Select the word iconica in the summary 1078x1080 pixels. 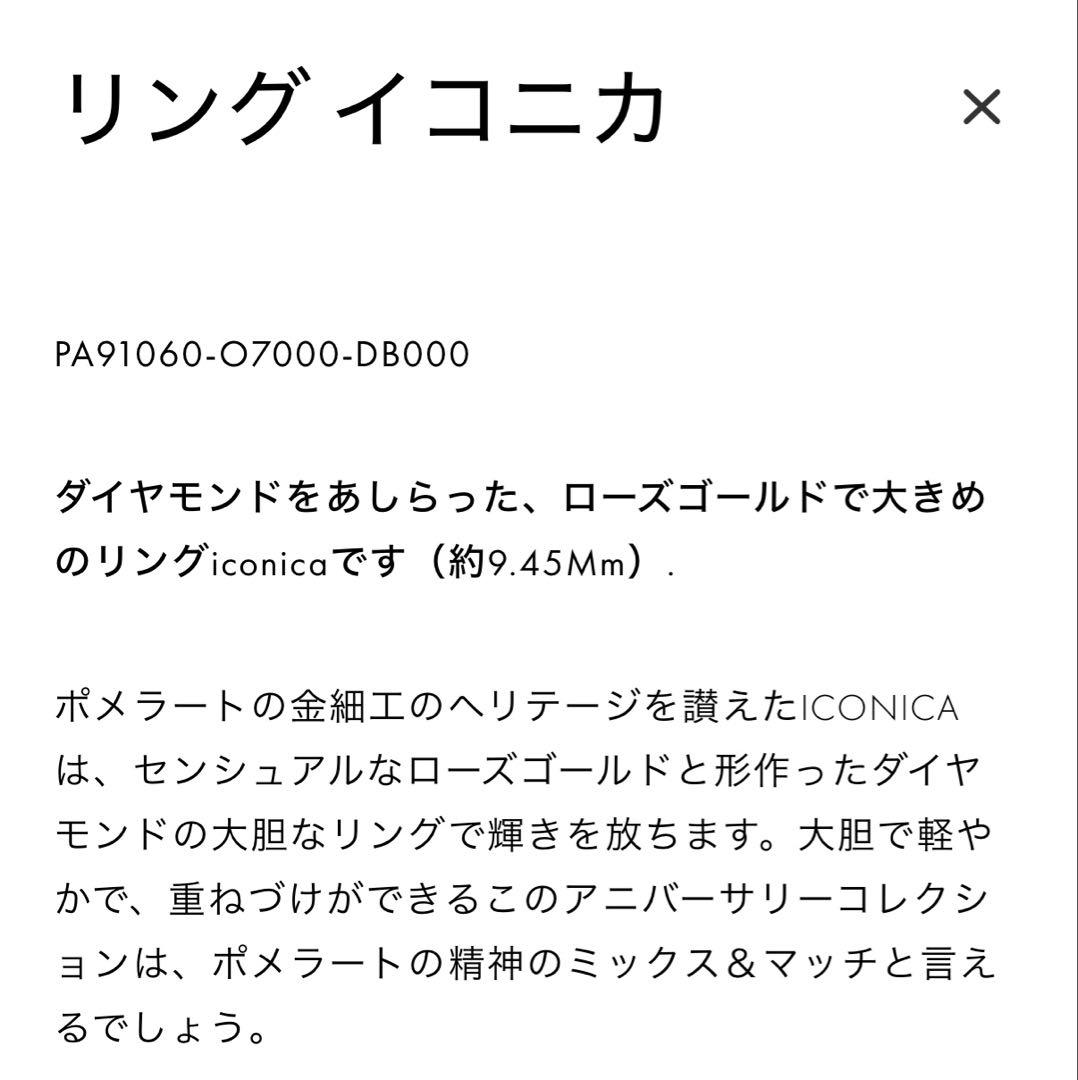click(x=268, y=559)
